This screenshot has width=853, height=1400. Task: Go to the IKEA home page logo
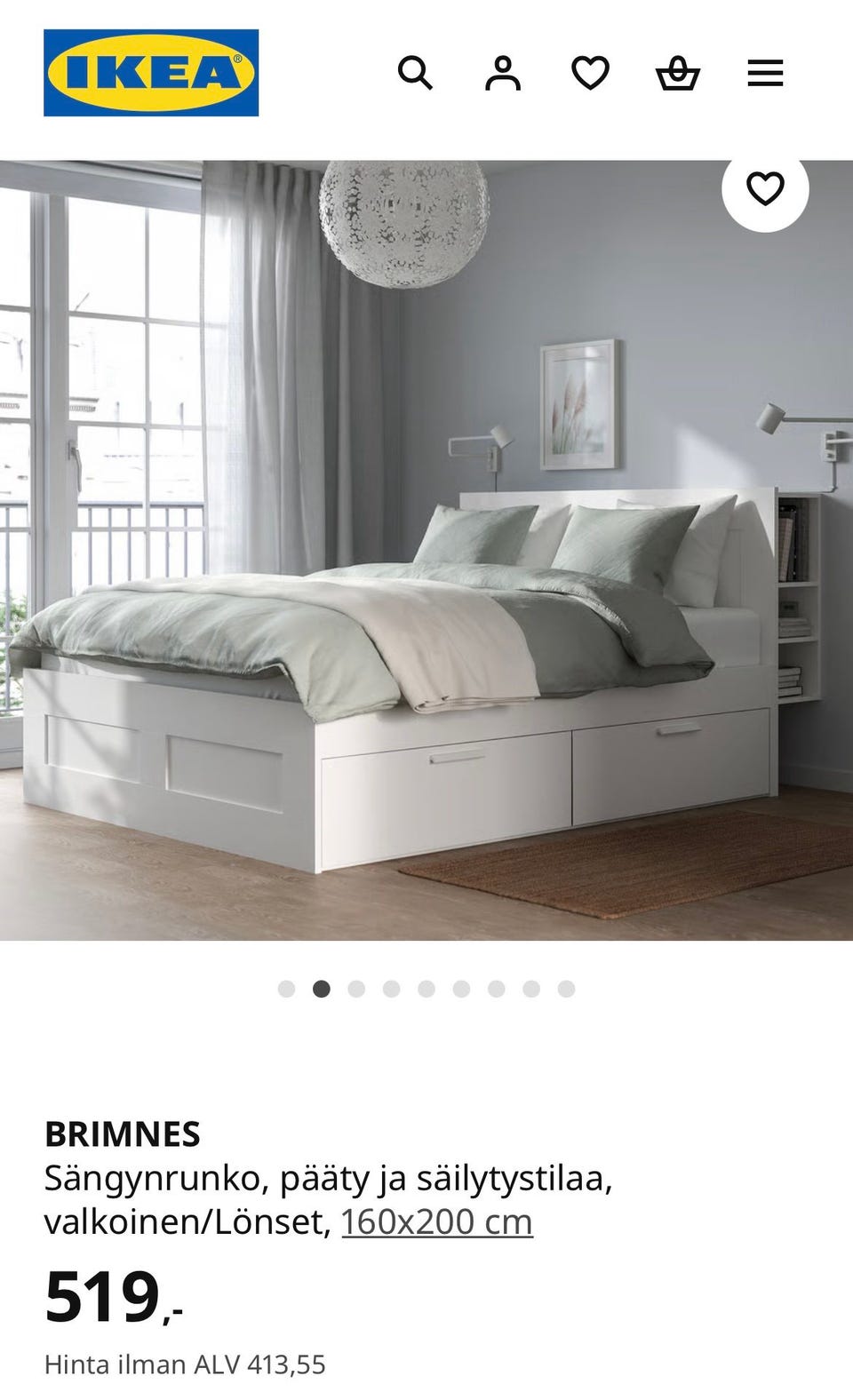coord(151,73)
